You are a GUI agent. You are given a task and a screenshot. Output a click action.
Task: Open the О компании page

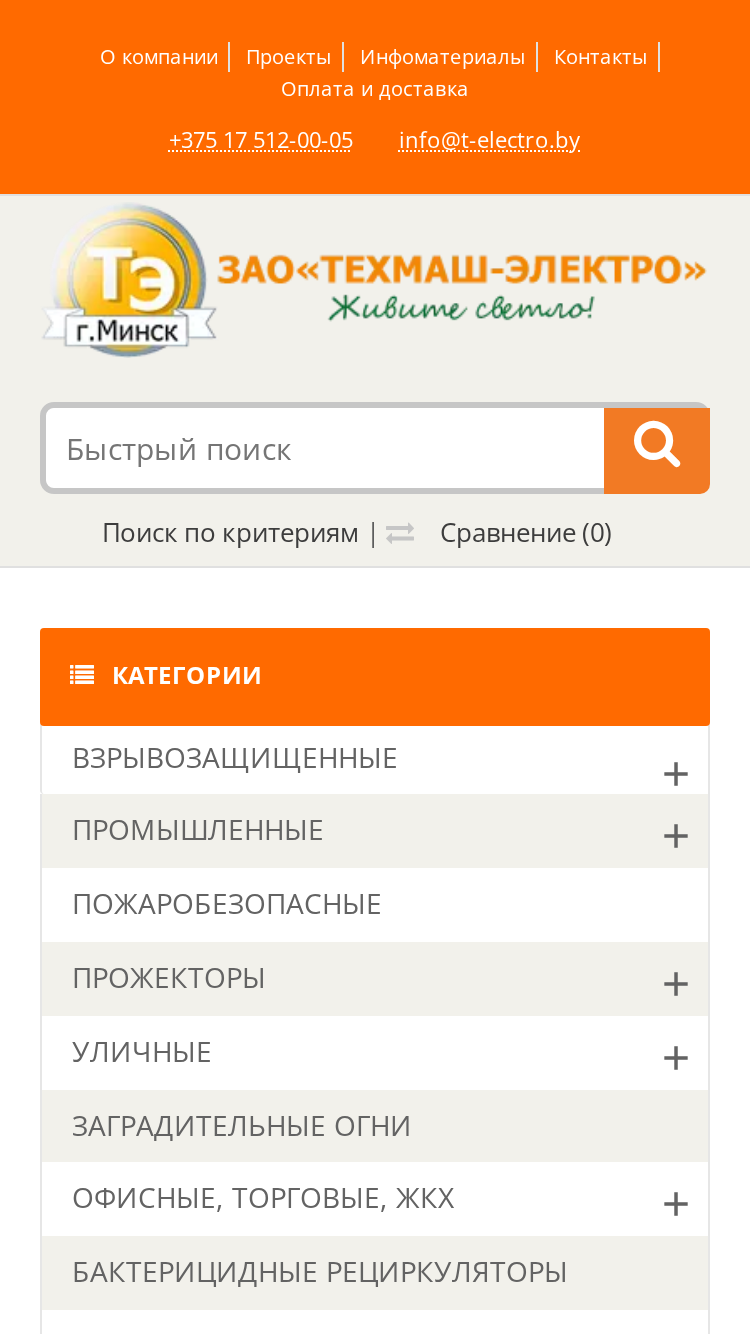coord(159,57)
